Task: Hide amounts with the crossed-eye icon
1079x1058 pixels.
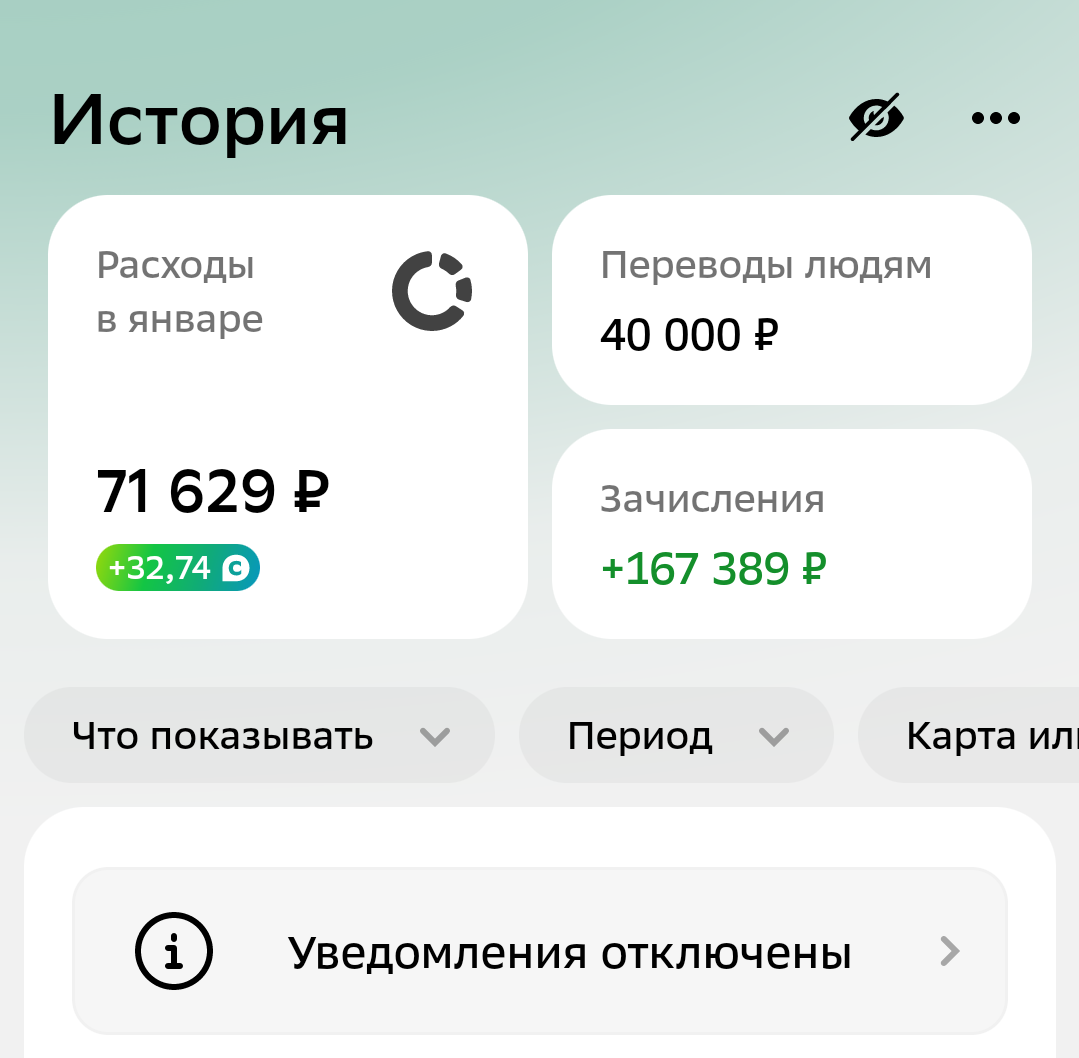Action: click(876, 118)
